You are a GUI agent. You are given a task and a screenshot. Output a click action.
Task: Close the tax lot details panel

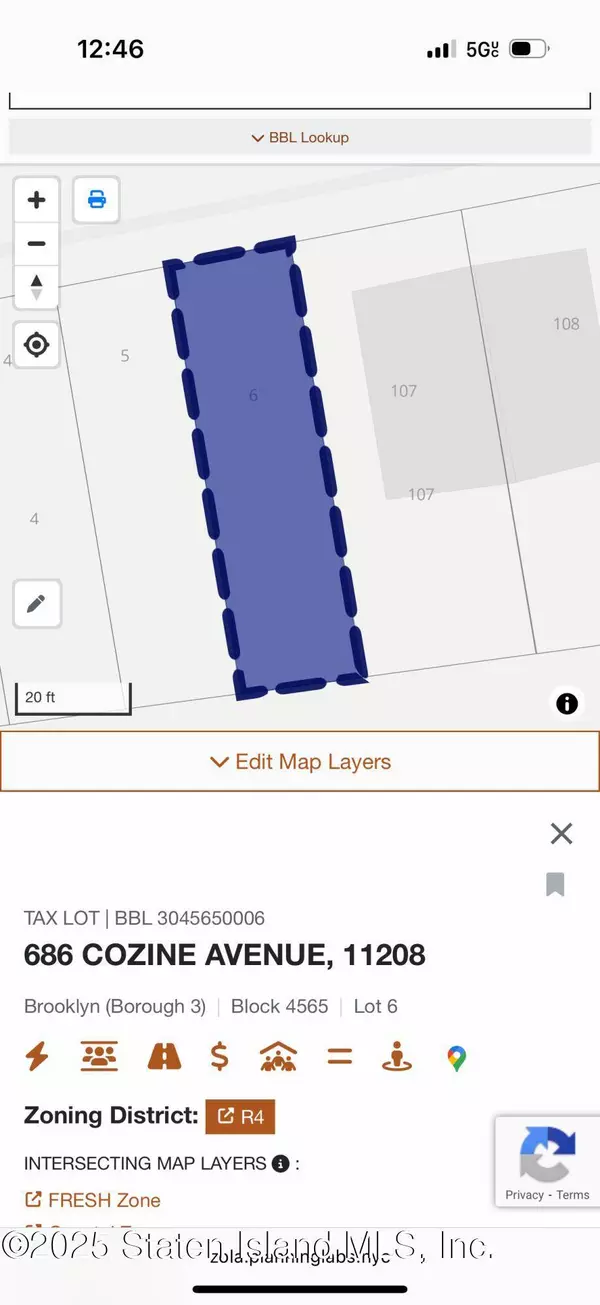coord(561,833)
